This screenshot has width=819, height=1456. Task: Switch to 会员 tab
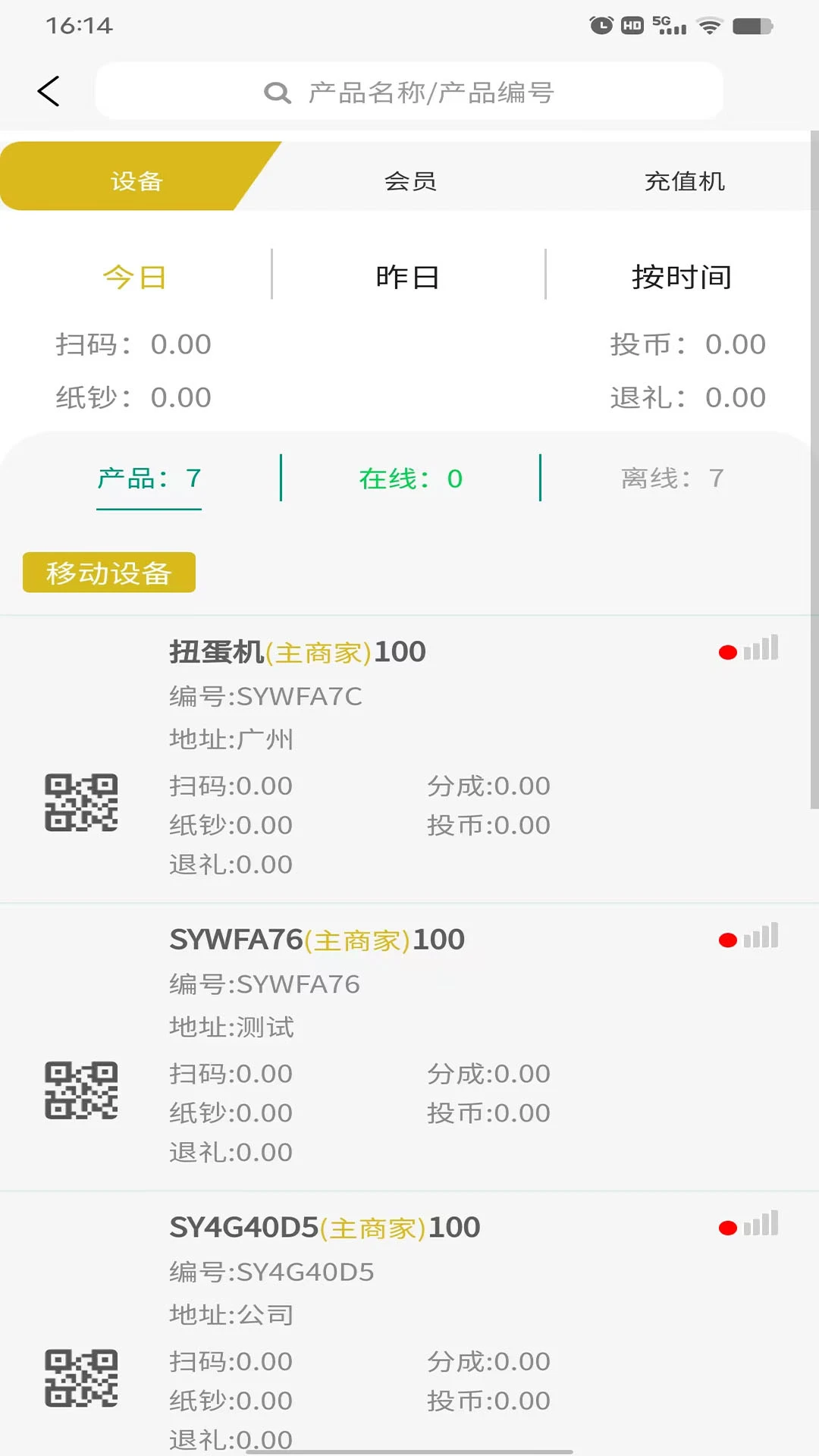(409, 180)
